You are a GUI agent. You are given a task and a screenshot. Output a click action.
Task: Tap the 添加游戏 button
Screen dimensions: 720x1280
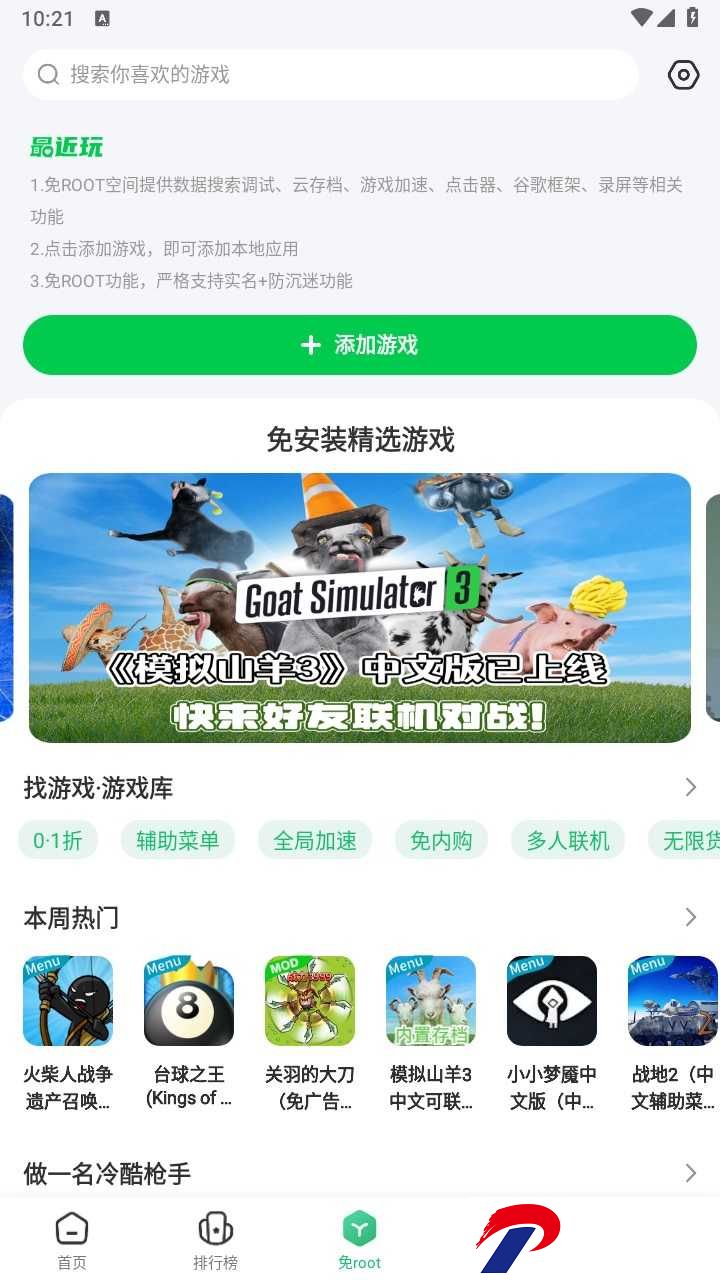tap(360, 345)
